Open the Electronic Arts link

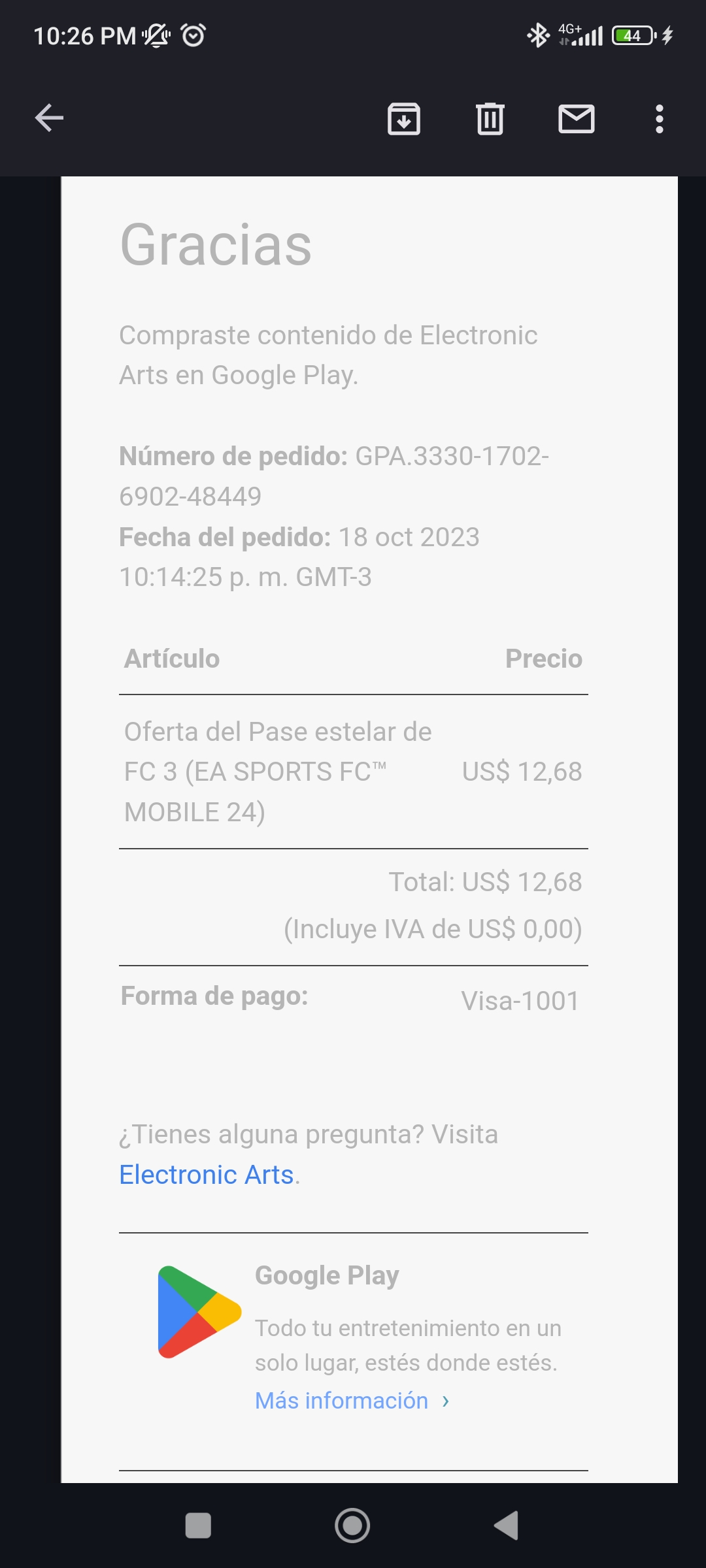[207, 1175]
